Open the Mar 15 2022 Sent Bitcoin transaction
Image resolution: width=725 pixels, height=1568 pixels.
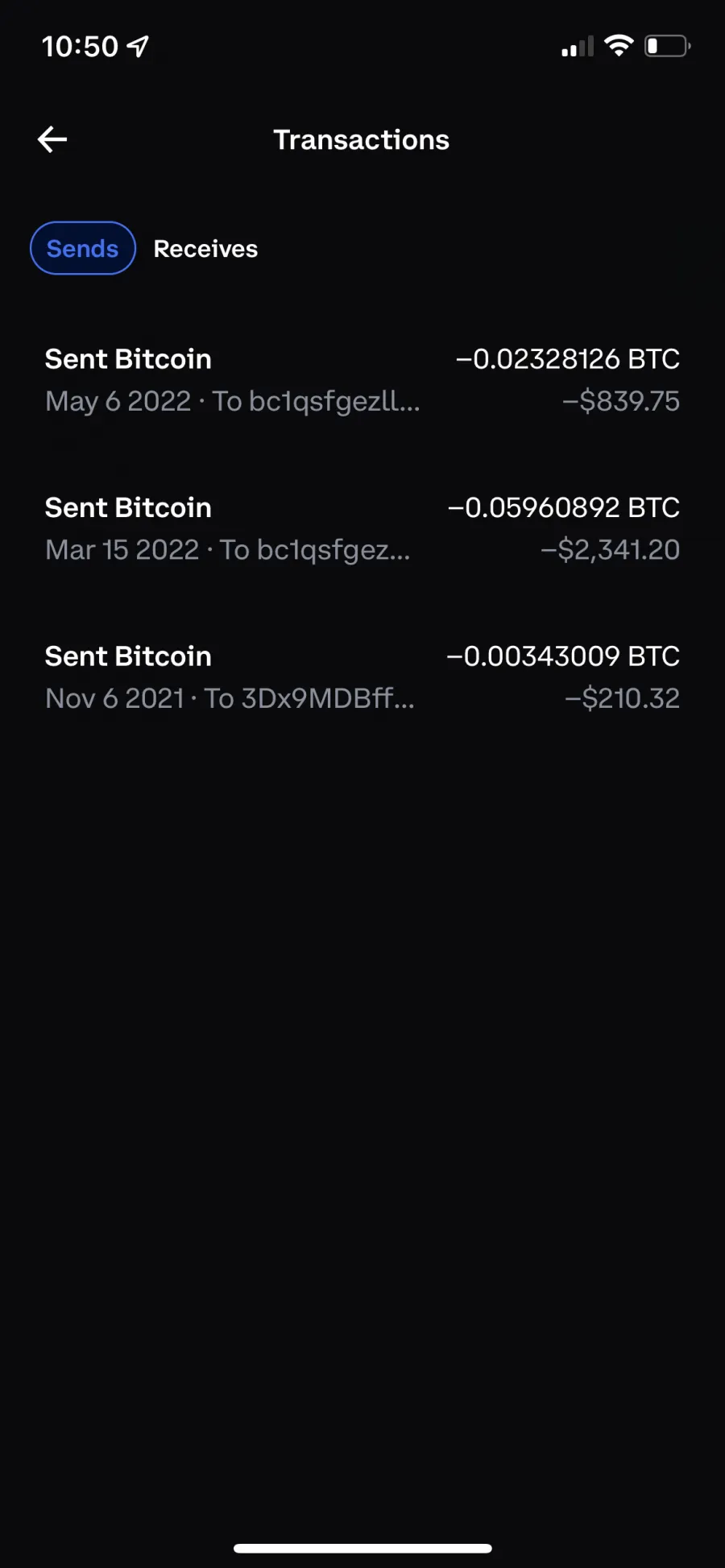(362, 528)
